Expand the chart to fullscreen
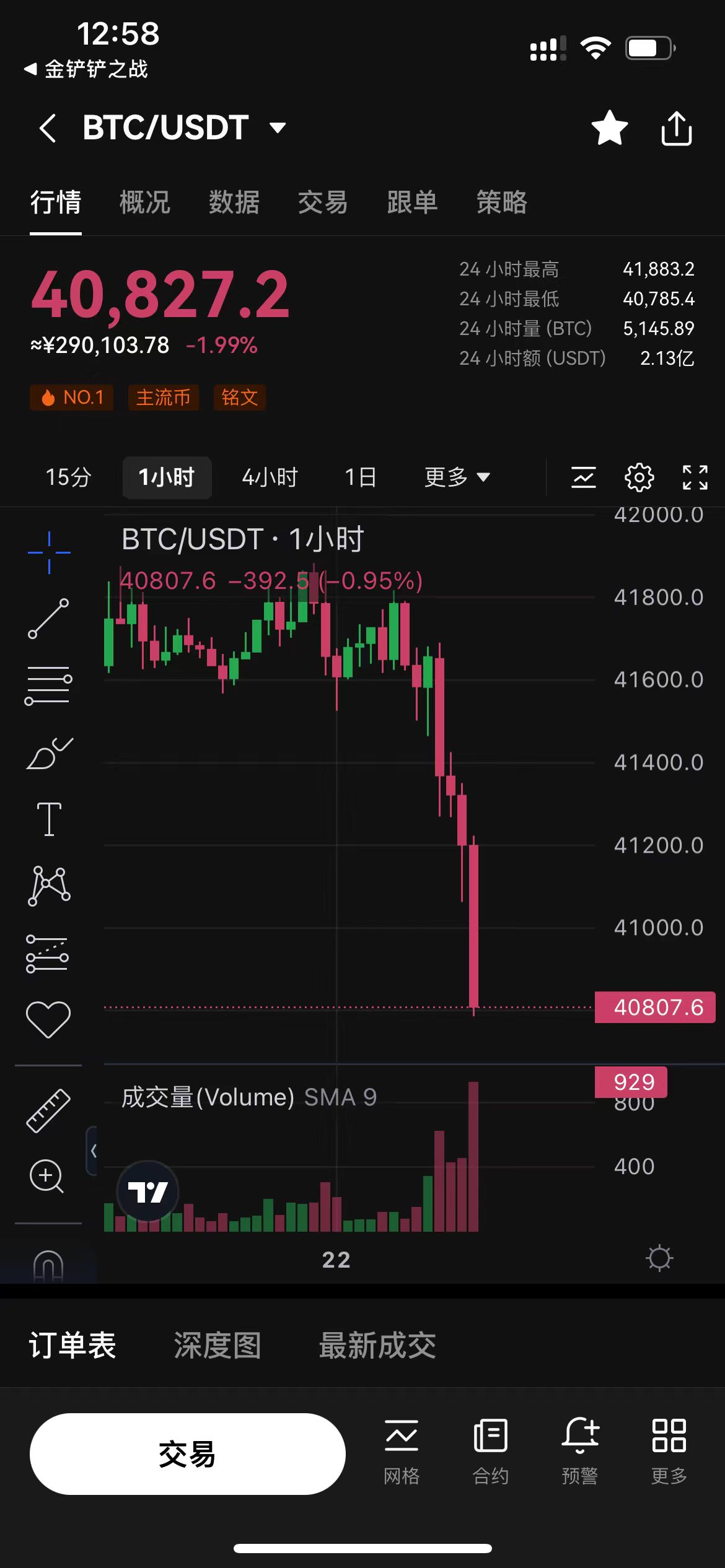The width and height of the screenshot is (725, 1568). 695,477
